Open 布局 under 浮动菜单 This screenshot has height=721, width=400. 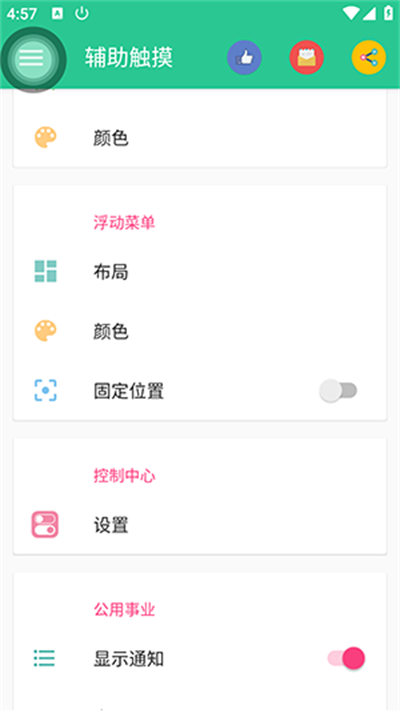click(200, 272)
